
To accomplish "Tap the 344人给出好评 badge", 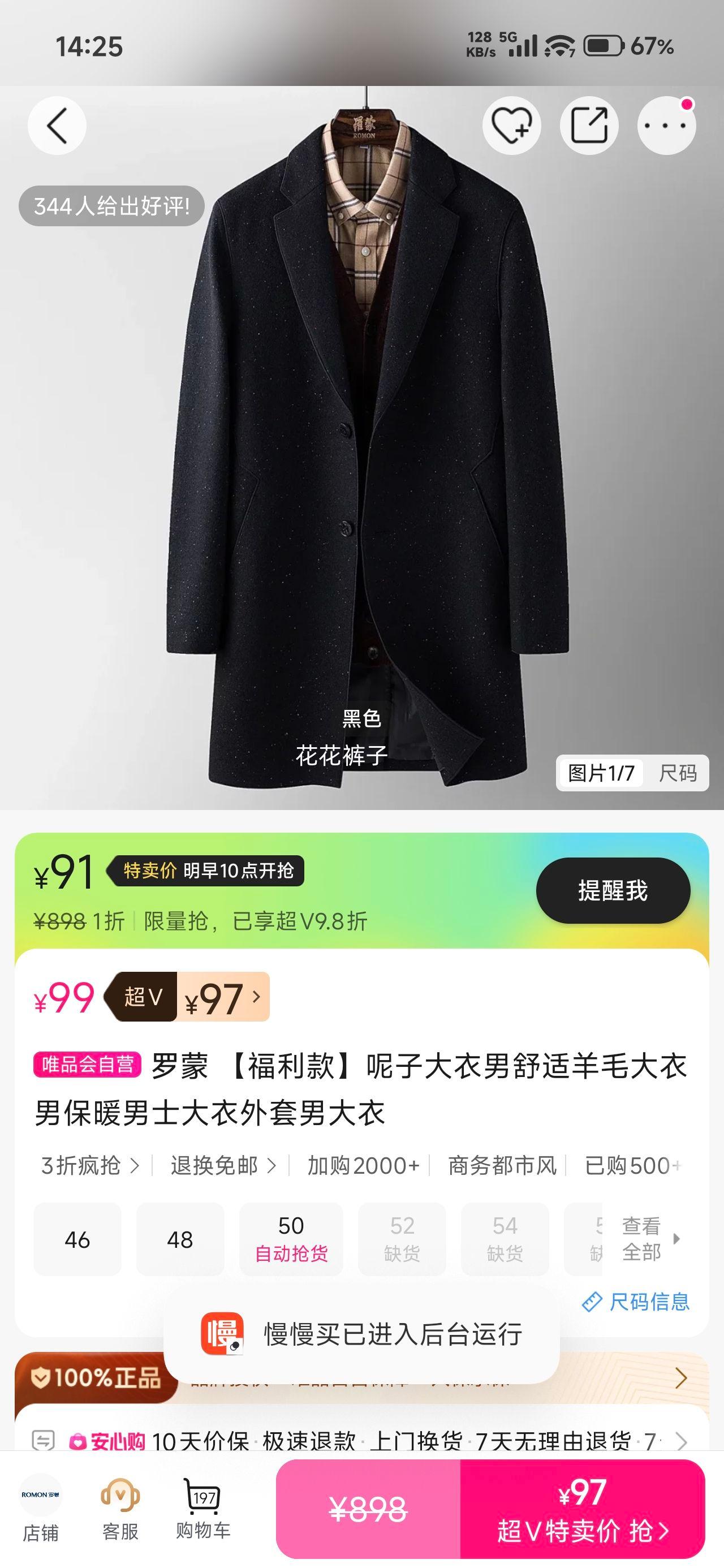I will point(113,208).
